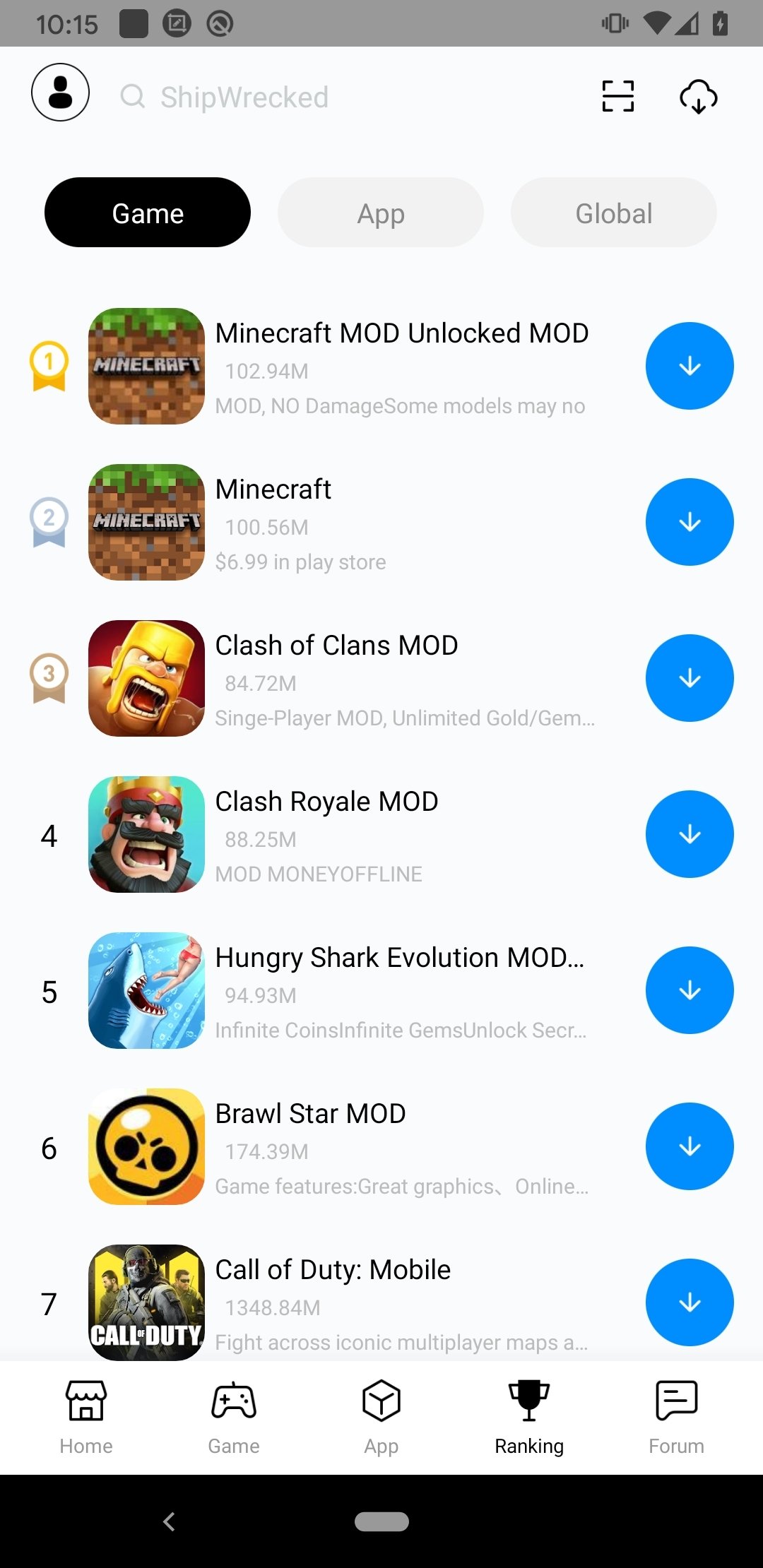763x1568 pixels.
Task: Open the downloads manager cloud icon
Action: point(698,96)
